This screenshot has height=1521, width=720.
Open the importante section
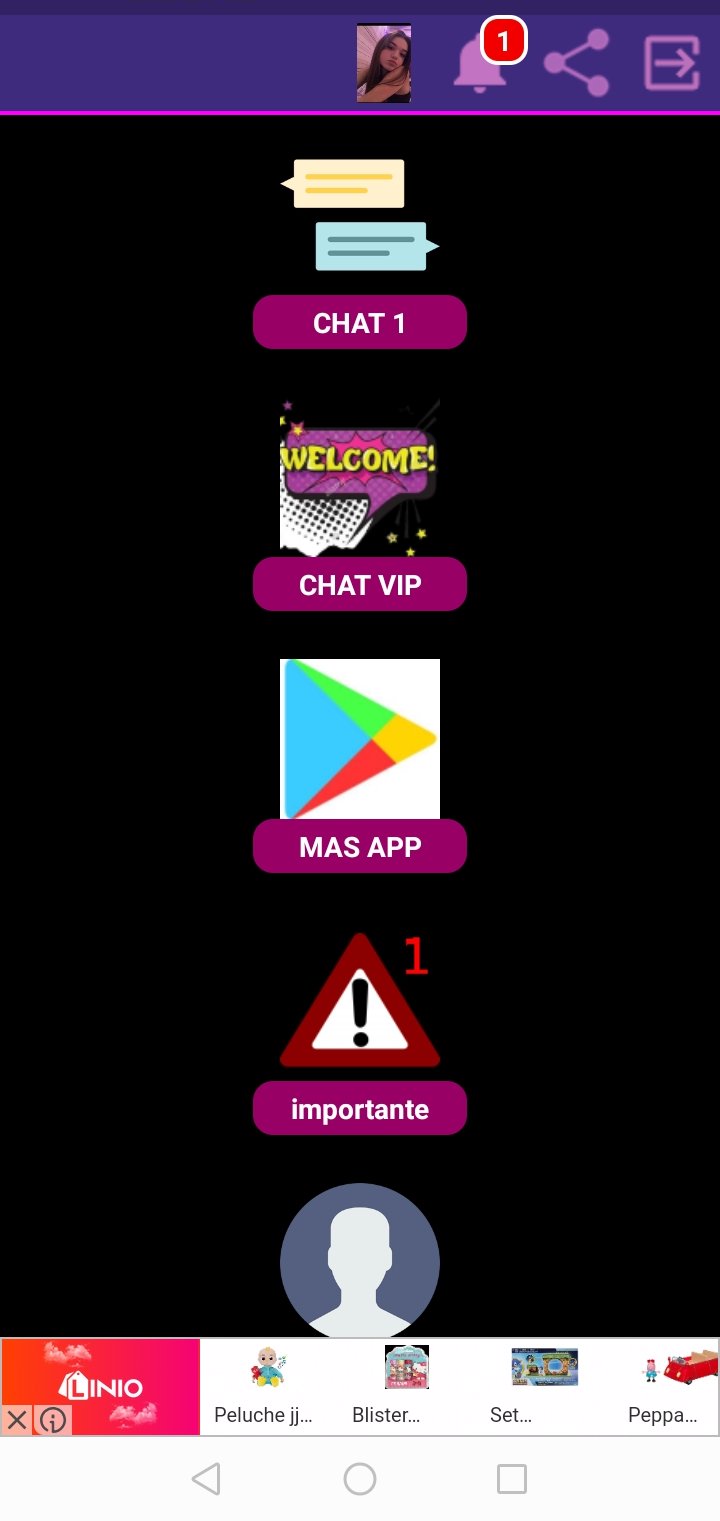(x=360, y=1108)
